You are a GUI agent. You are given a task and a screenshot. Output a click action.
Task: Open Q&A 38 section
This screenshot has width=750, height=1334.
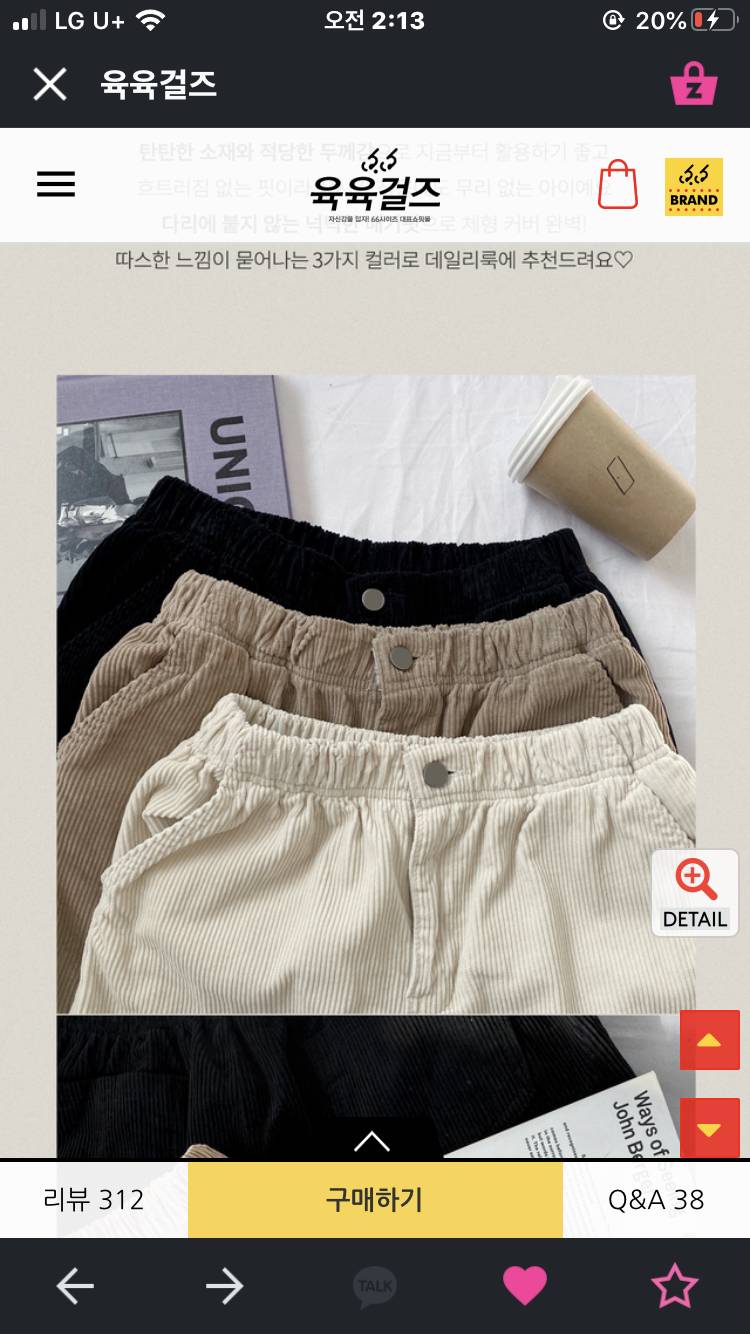tap(656, 1200)
